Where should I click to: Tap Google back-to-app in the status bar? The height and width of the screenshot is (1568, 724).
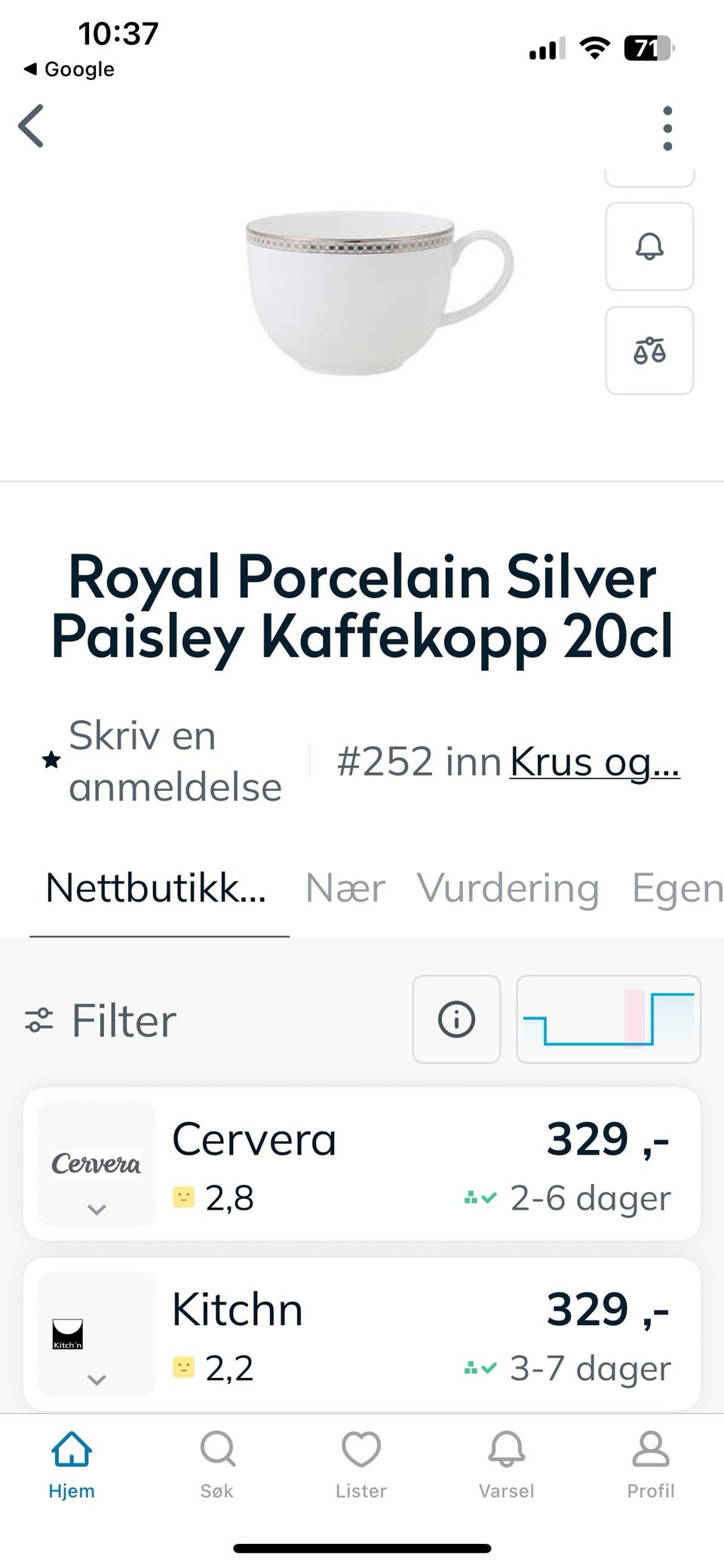coord(68,69)
